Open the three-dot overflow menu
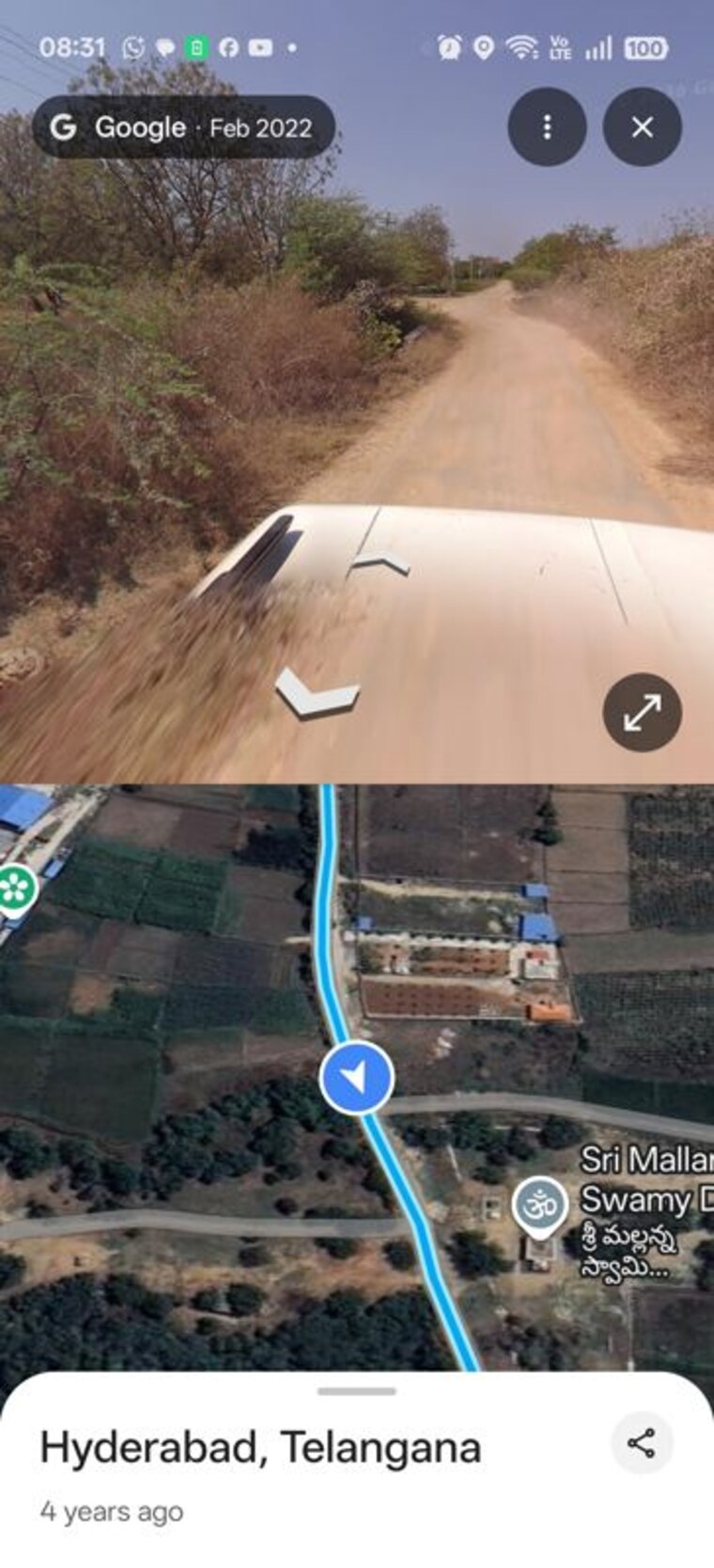Image resolution: width=714 pixels, height=1568 pixels. [547, 127]
